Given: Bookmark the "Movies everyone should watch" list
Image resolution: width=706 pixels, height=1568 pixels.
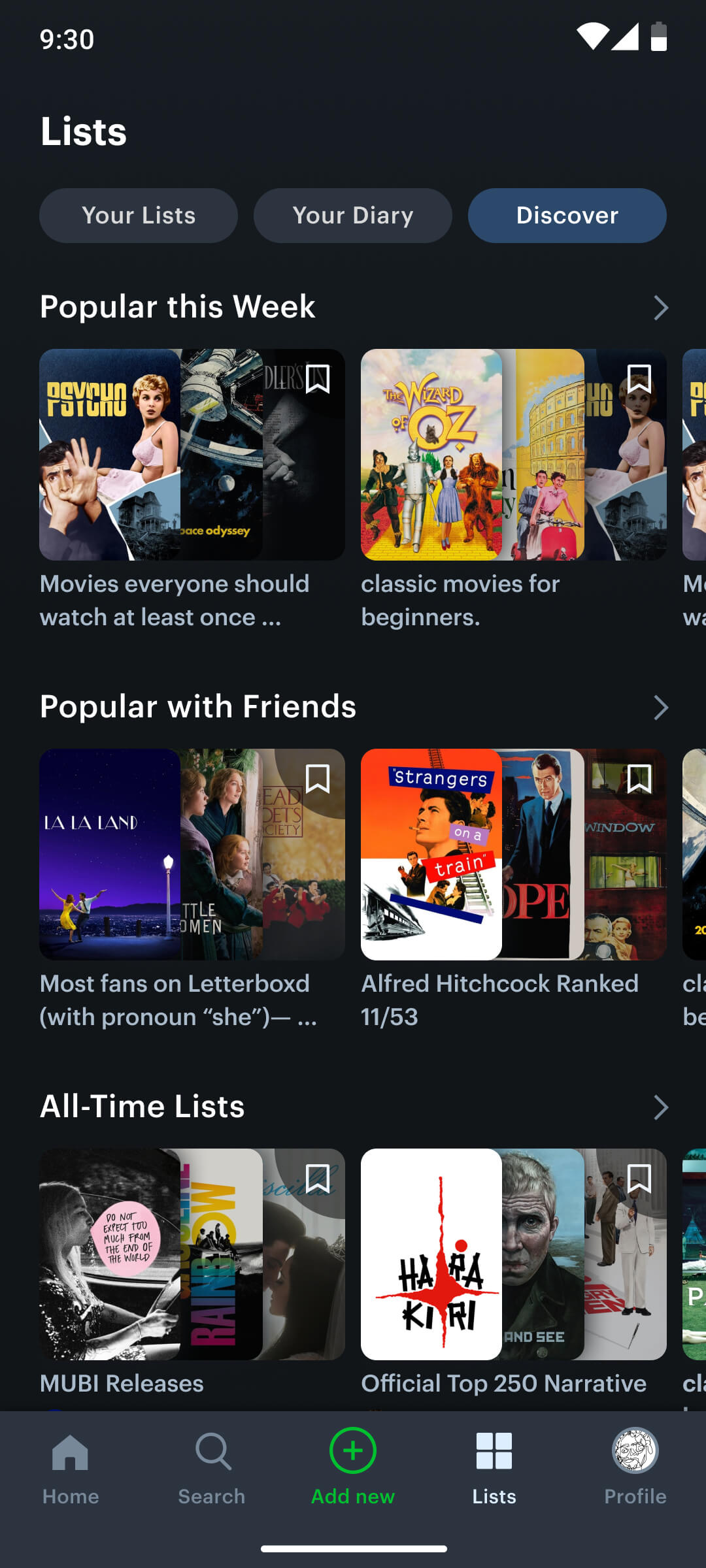Looking at the screenshot, I should click(318, 379).
